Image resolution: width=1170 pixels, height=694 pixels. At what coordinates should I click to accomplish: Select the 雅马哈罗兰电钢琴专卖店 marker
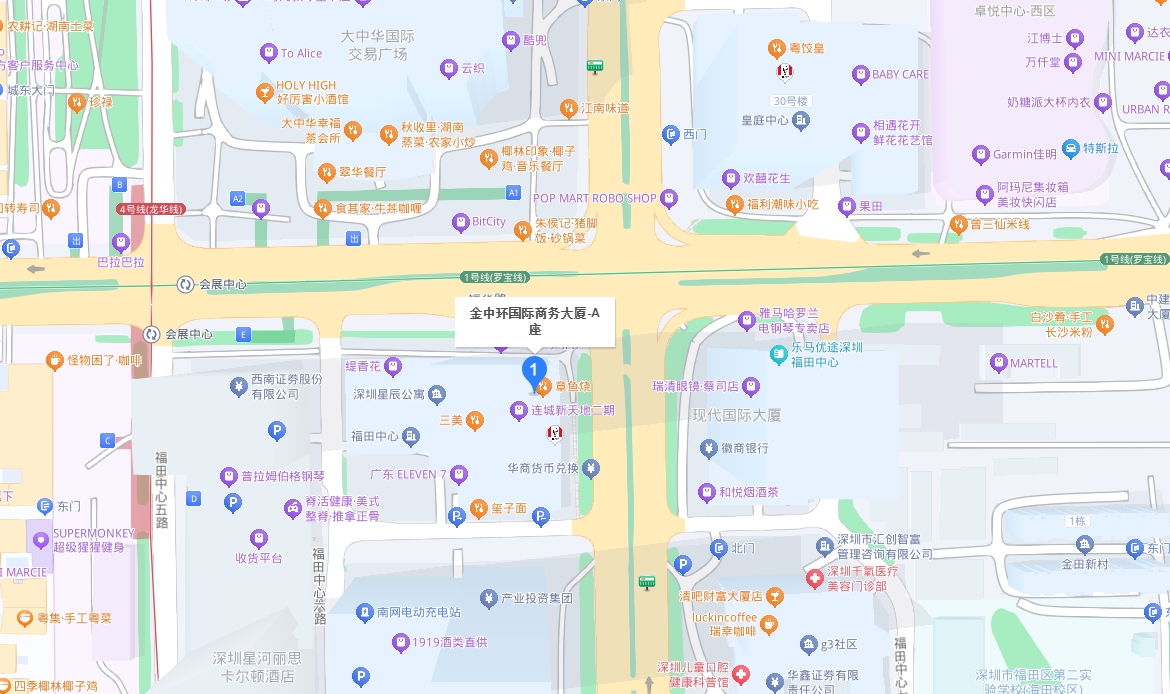click(x=746, y=320)
